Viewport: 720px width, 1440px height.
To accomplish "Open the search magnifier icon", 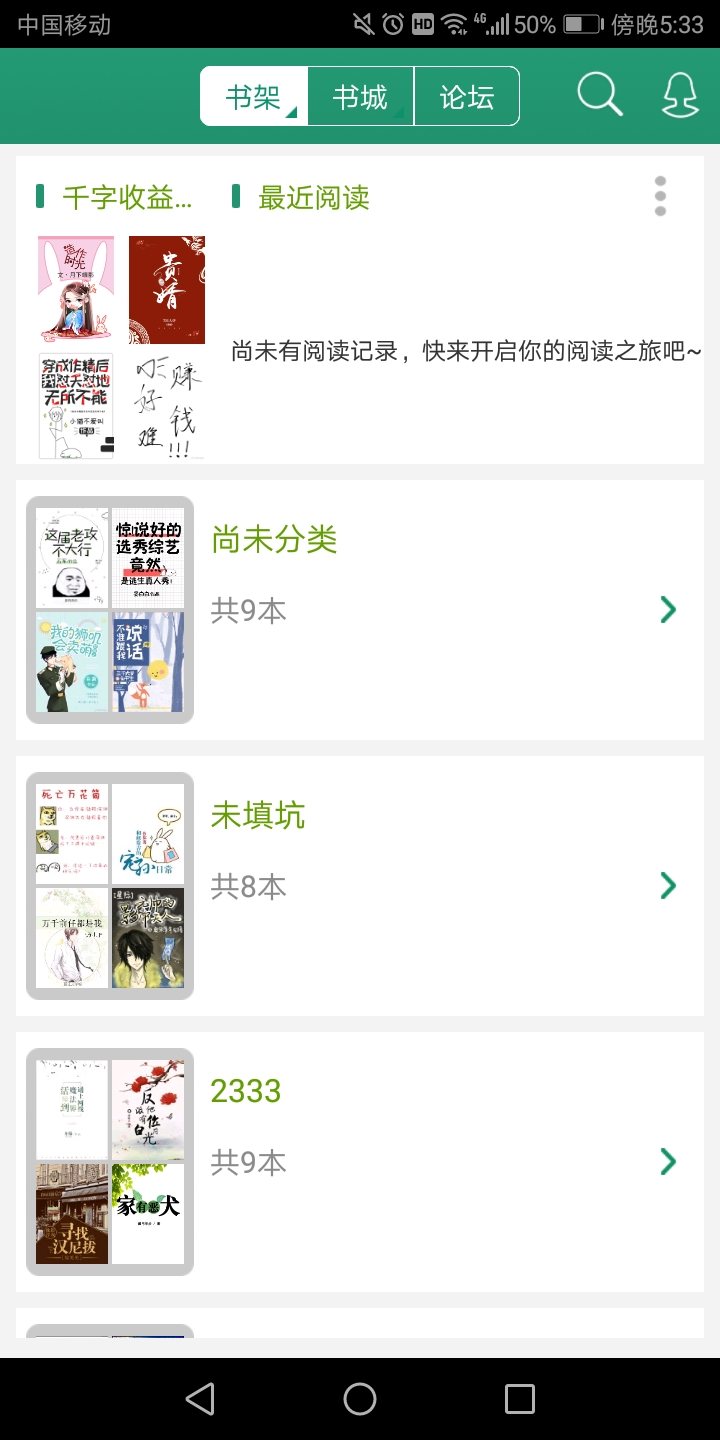I will tap(599, 96).
